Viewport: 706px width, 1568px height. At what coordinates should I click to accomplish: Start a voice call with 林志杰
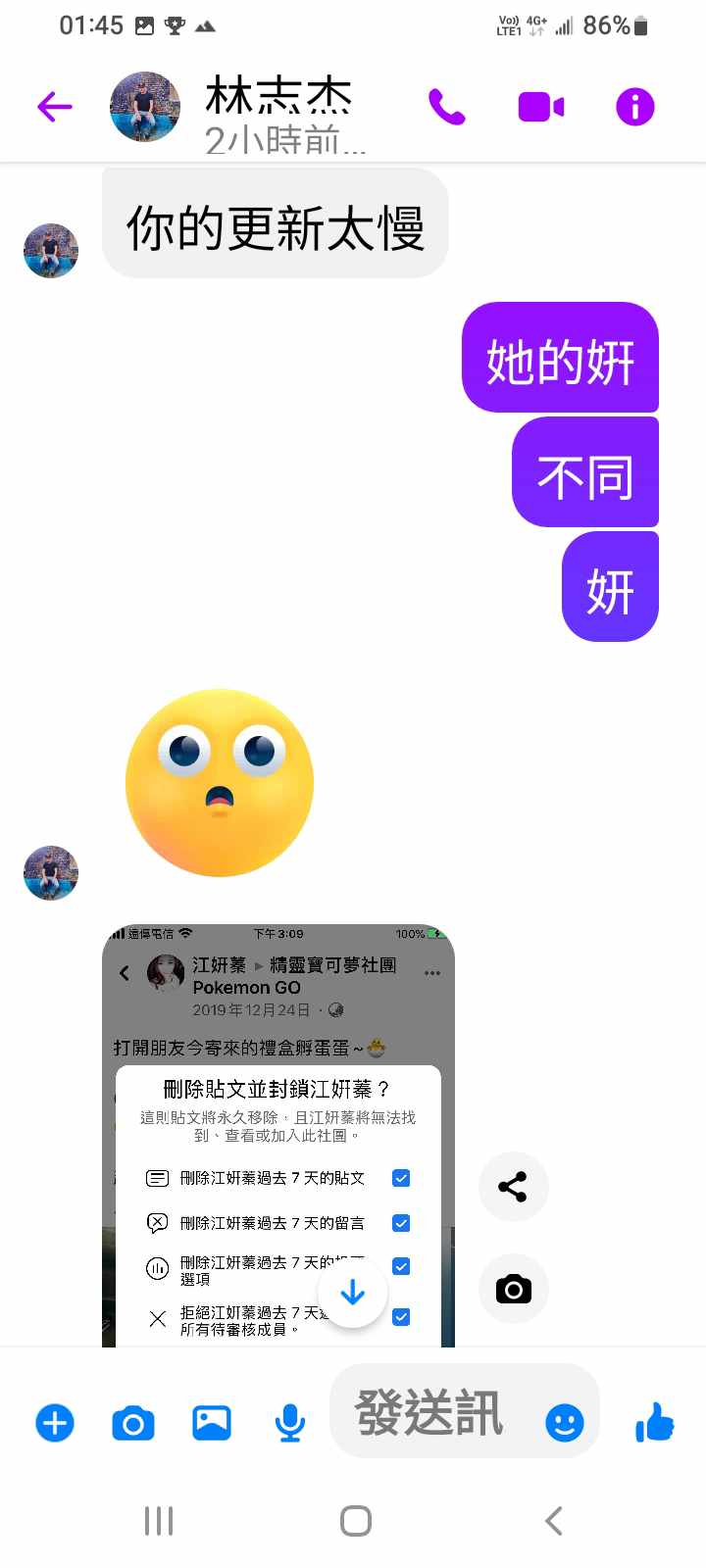coord(446,106)
